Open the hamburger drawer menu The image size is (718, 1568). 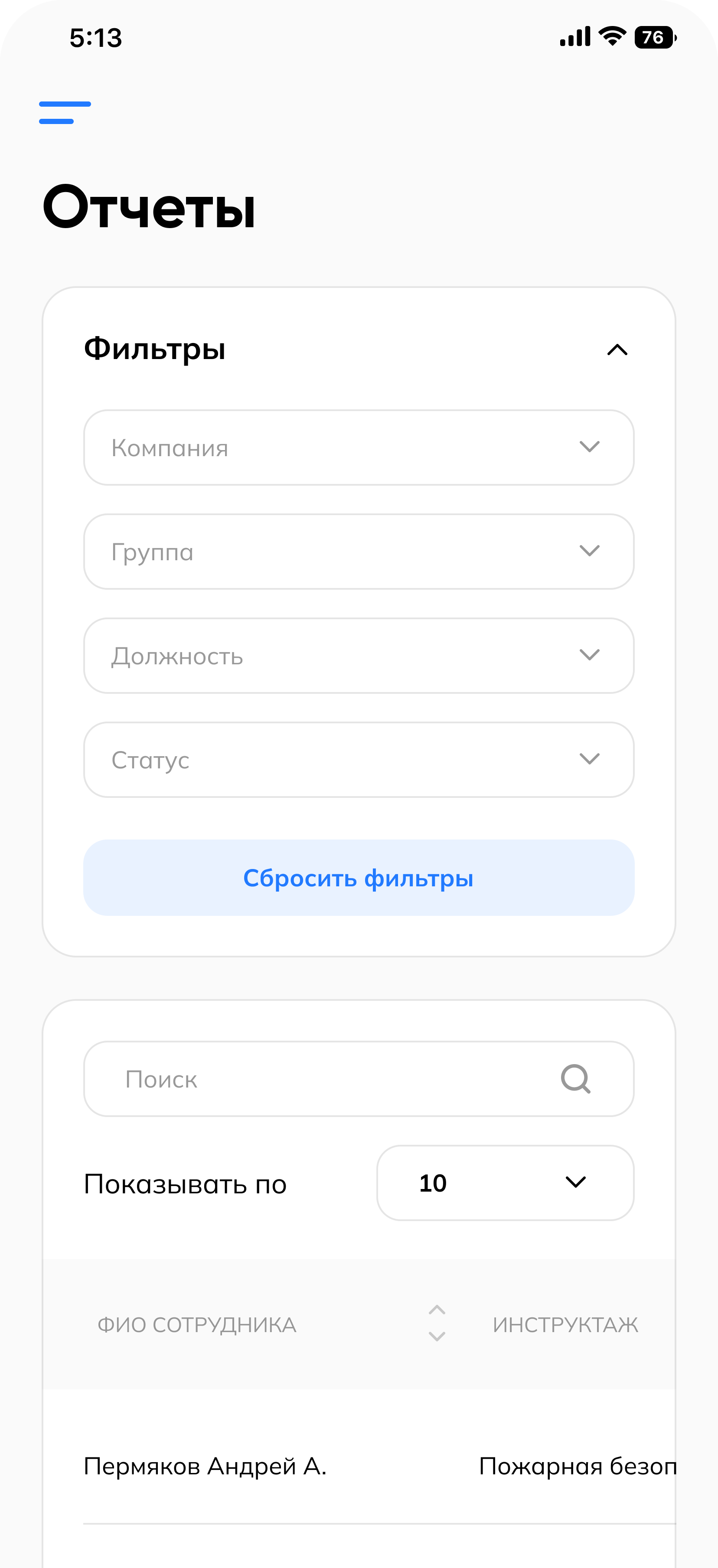coord(65,113)
